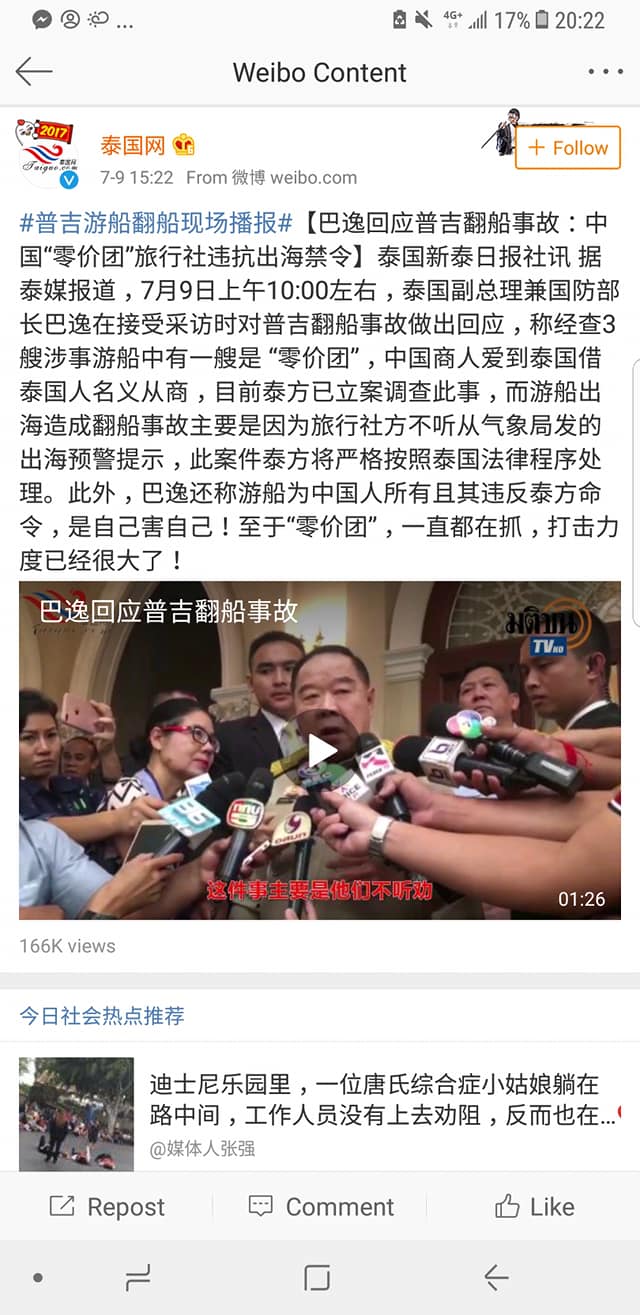The height and width of the screenshot is (1315, 640).
Task: Play the 巴逸回应普吉翻船事故 video
Action: [x=320, y=750]
